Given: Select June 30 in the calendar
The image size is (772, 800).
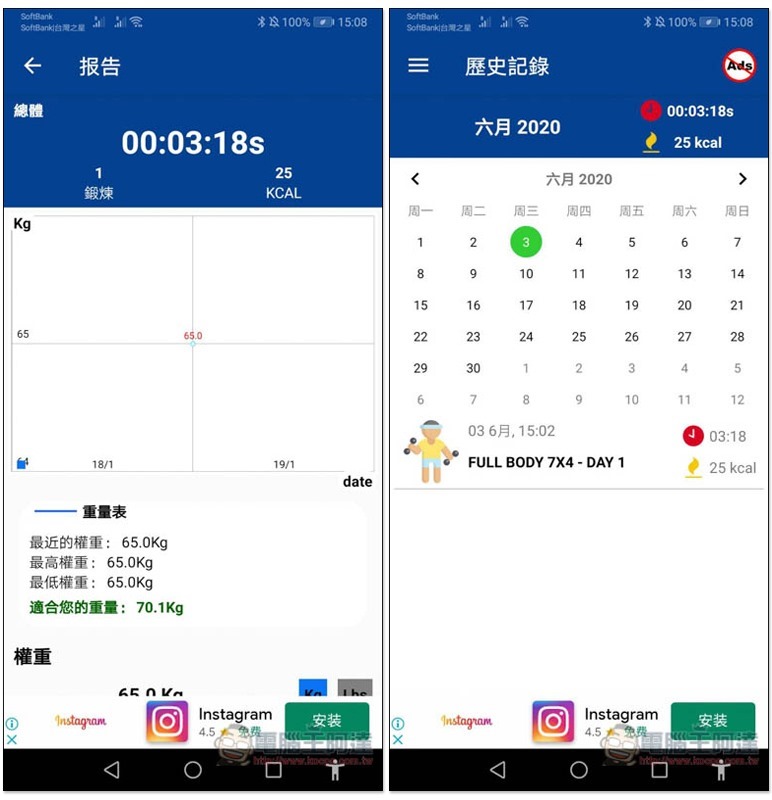Looking at the screenshot, I should (473, 368).
